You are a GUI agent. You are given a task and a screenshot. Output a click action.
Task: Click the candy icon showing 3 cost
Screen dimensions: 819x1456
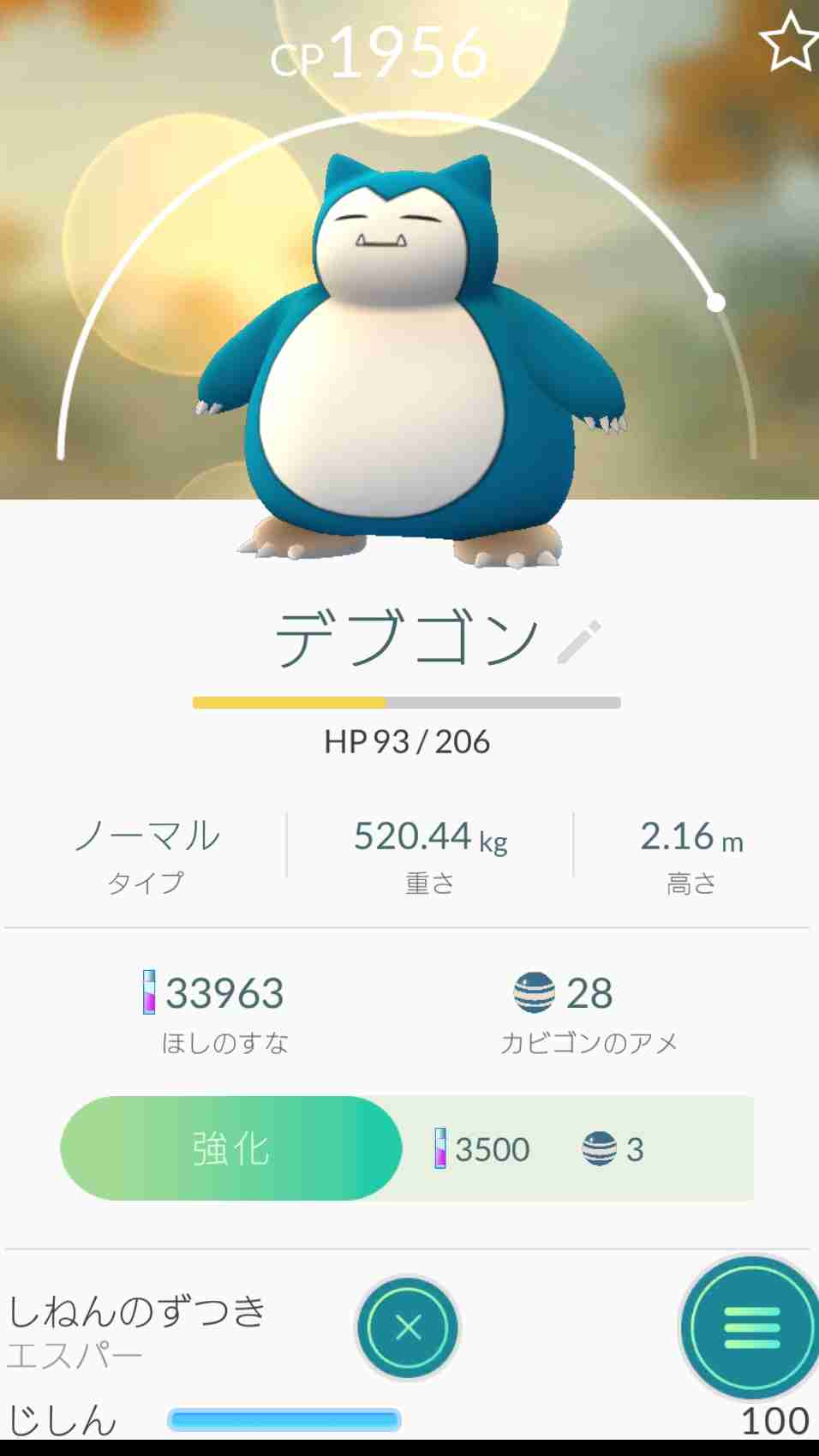[600, 1149]
